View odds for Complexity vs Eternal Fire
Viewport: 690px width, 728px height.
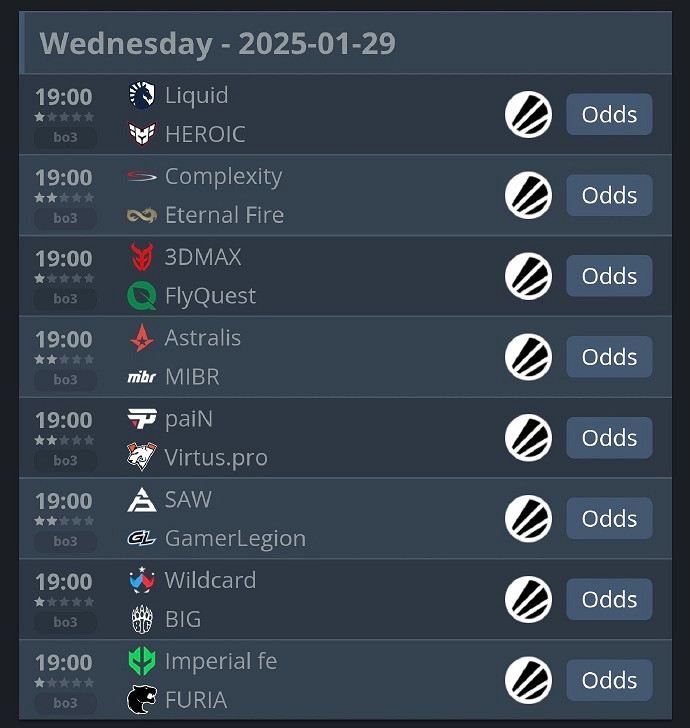609,196
